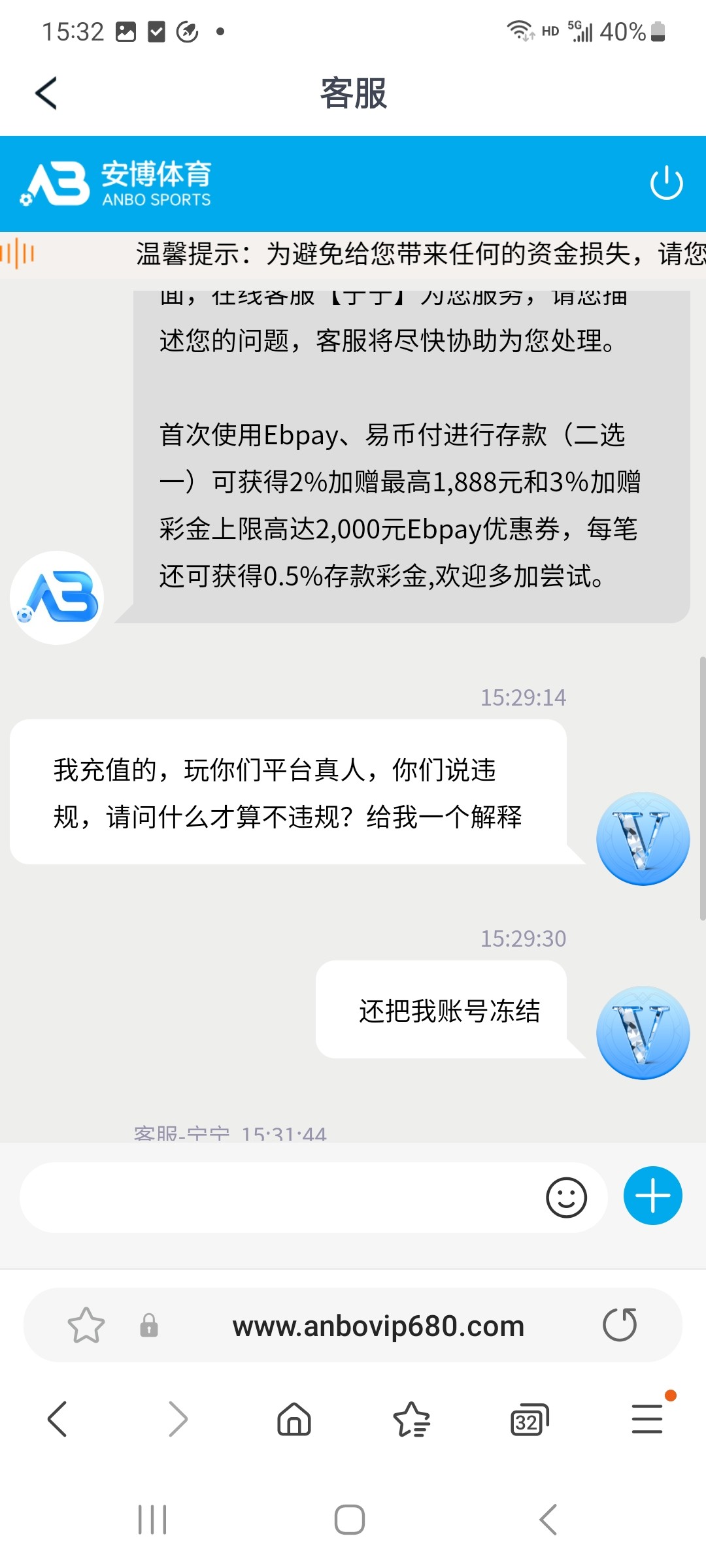706x1568 pixels.
Task: Tap browser forward navigation arrow
Action: click(x=176, y=1419)
